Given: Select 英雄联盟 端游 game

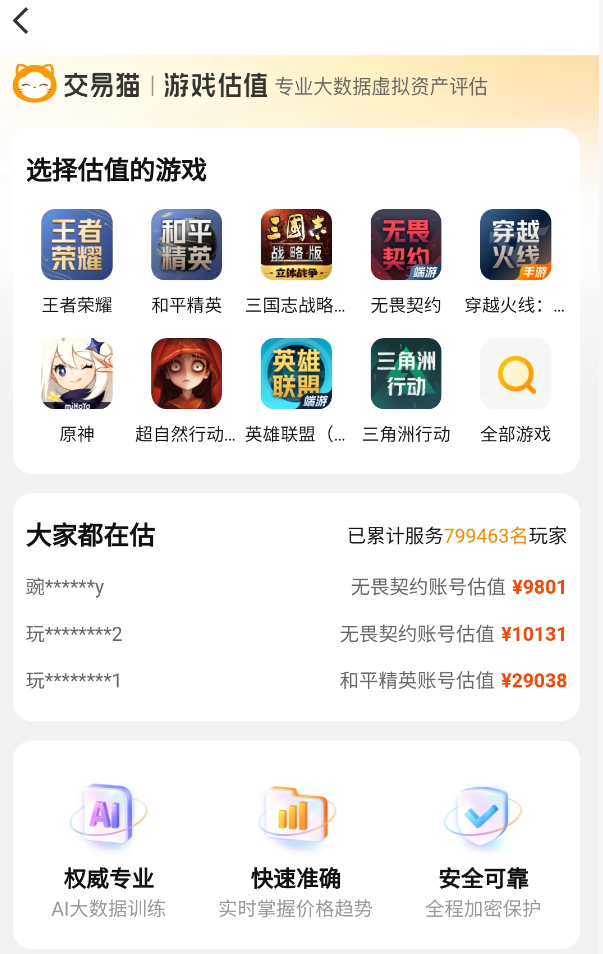Looking at the screenshot, I should tap(296, 374).
